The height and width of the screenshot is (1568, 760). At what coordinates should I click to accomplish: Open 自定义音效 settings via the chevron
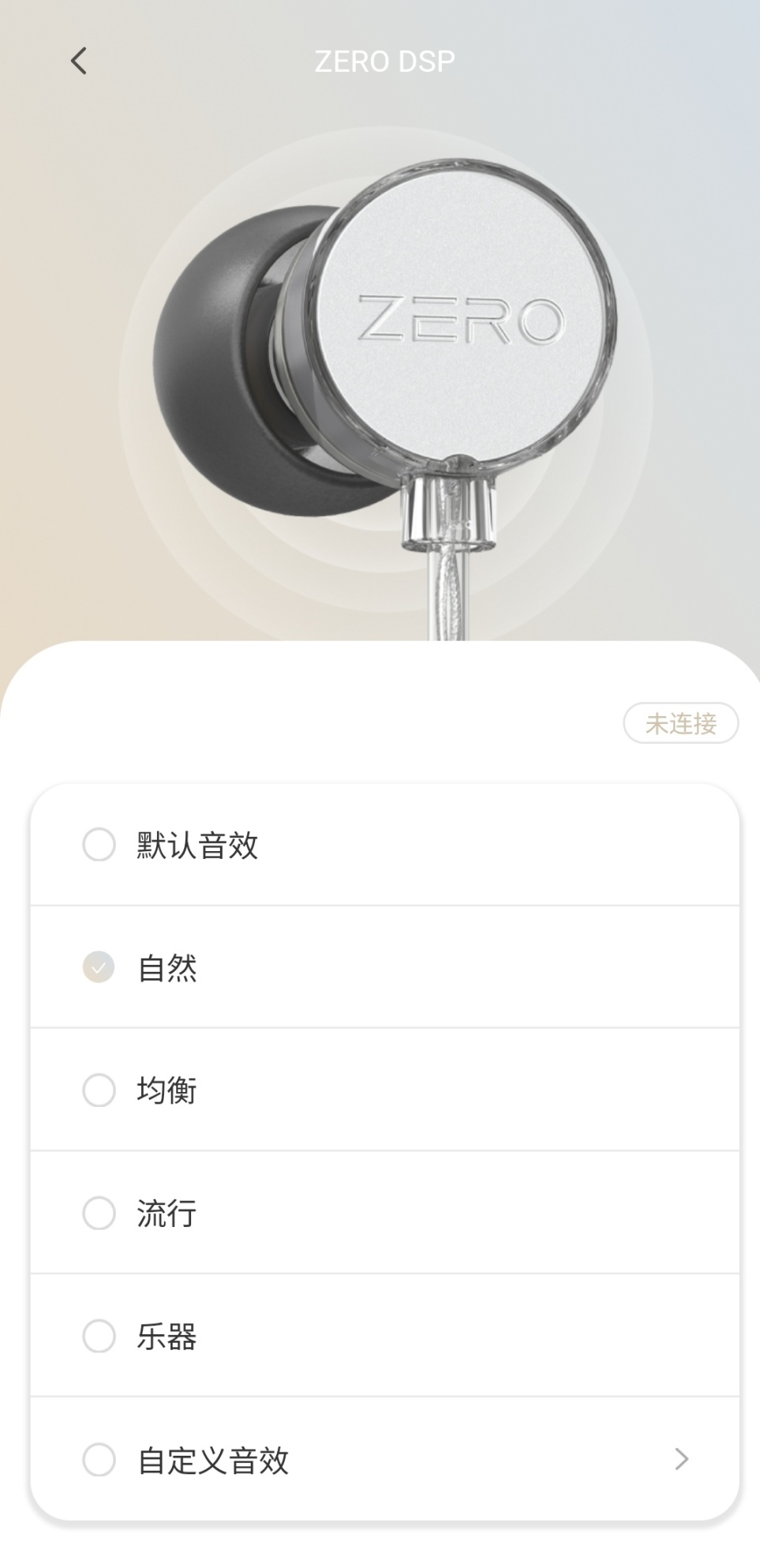pos(682,1459)
